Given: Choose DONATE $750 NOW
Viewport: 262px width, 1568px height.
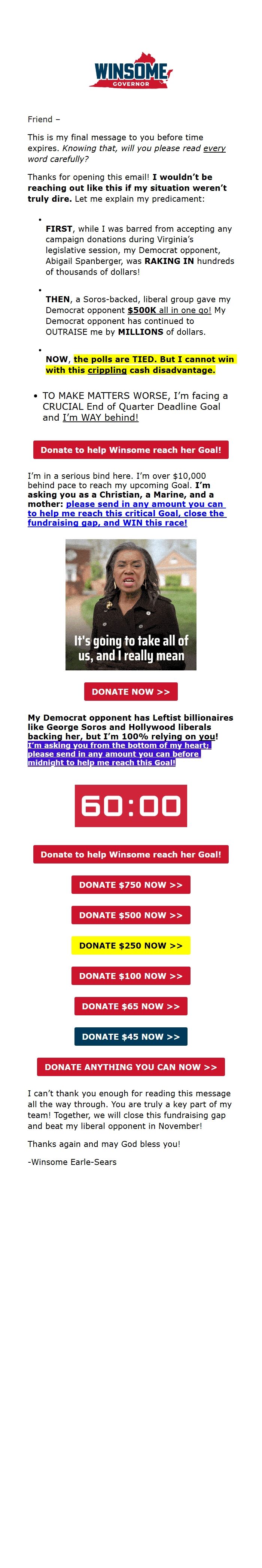Looking at the screenshot, I should pyautogui.click(x=131, y=884).
